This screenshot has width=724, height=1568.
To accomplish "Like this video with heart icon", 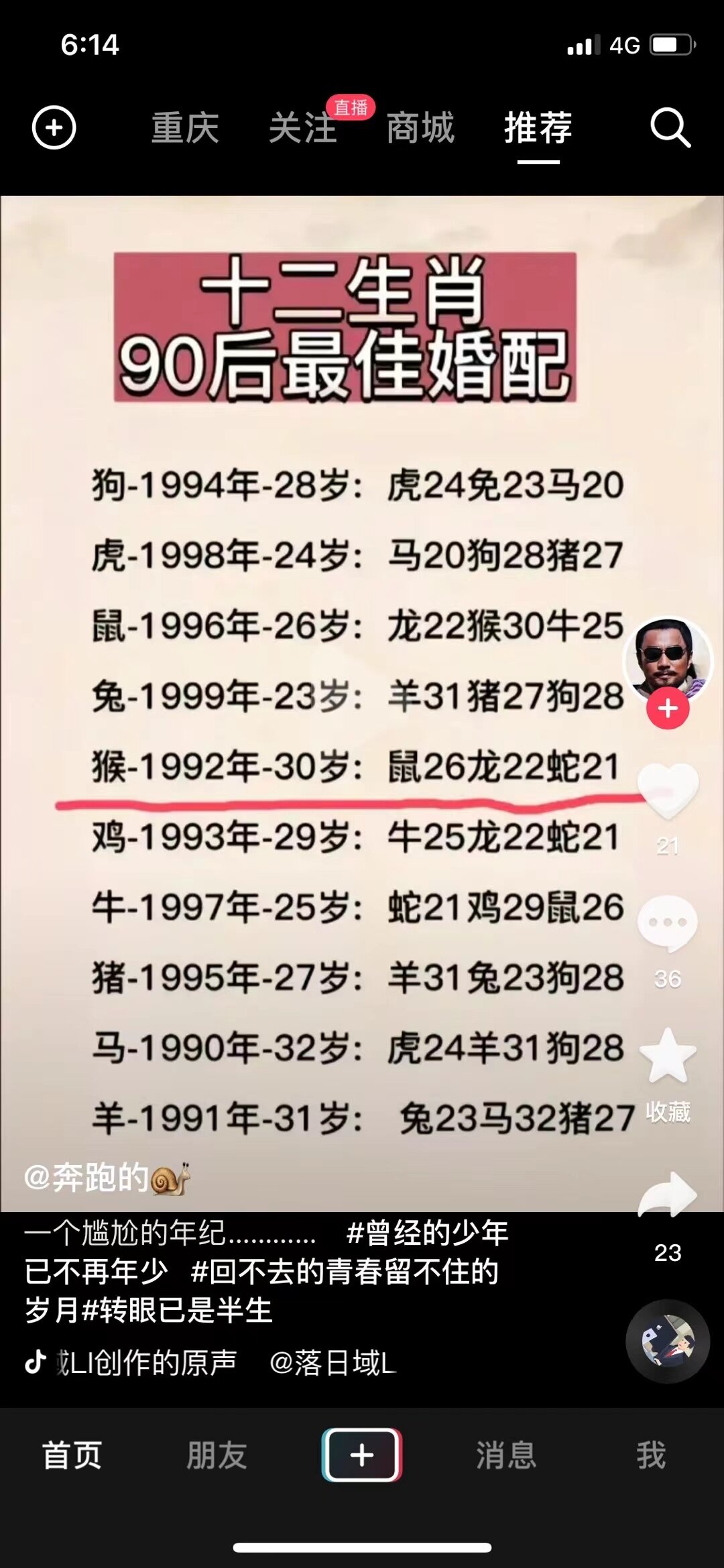I will pyautogui.click(x=668, y=791).
